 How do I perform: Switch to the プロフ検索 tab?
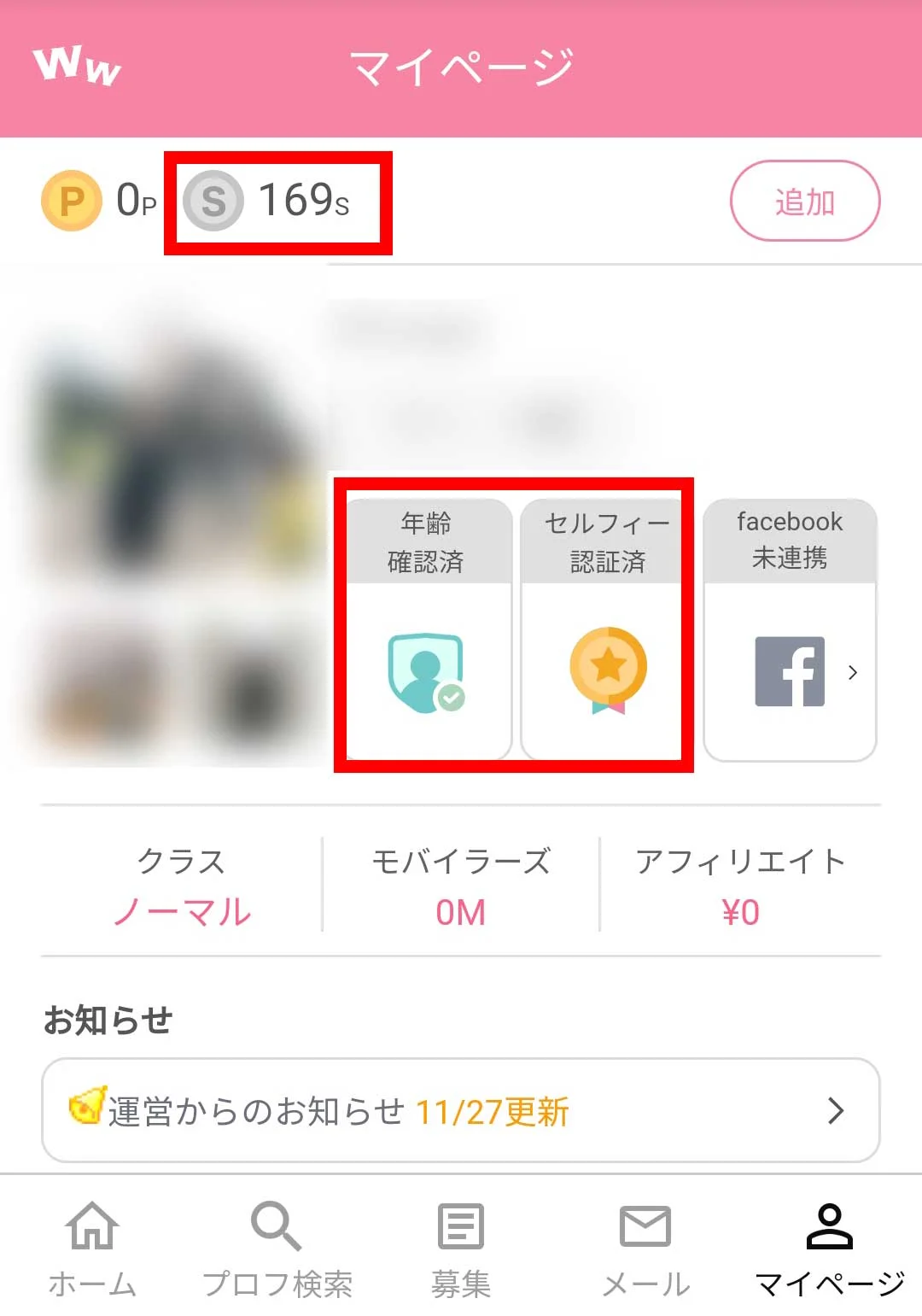(277, 1249)
